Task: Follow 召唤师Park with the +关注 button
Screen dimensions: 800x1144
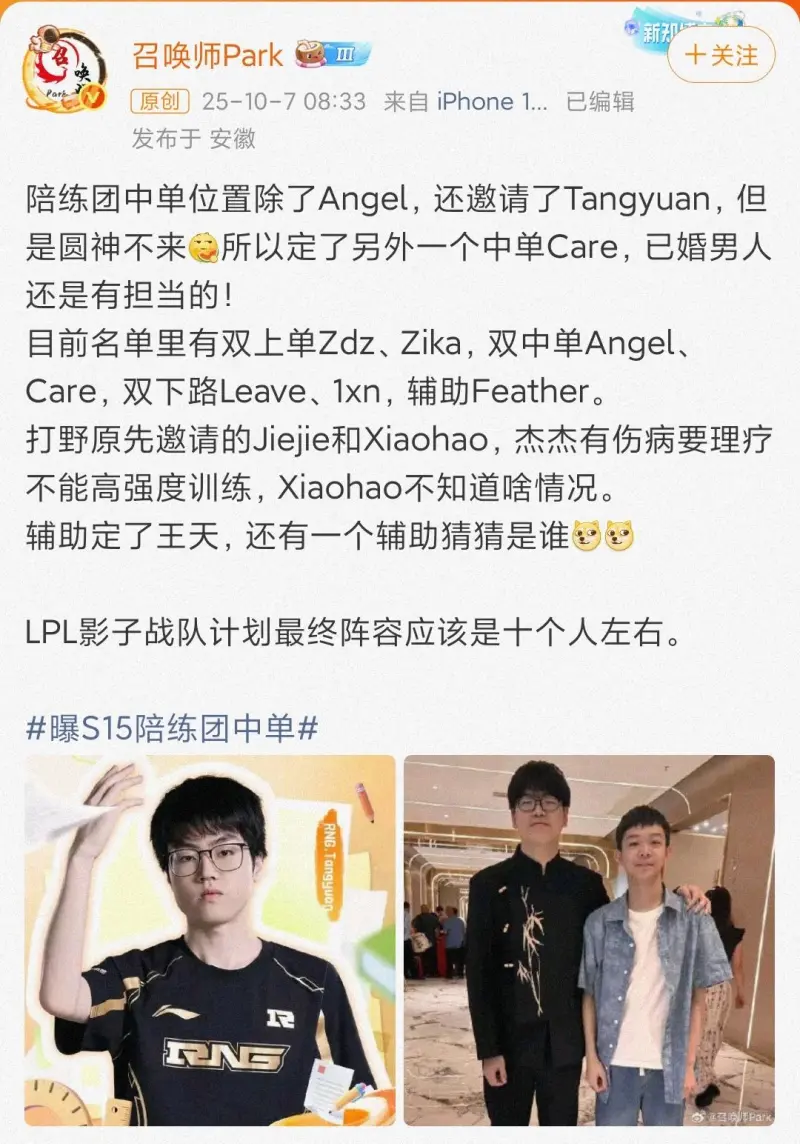Action: click(x=721, y=55)
